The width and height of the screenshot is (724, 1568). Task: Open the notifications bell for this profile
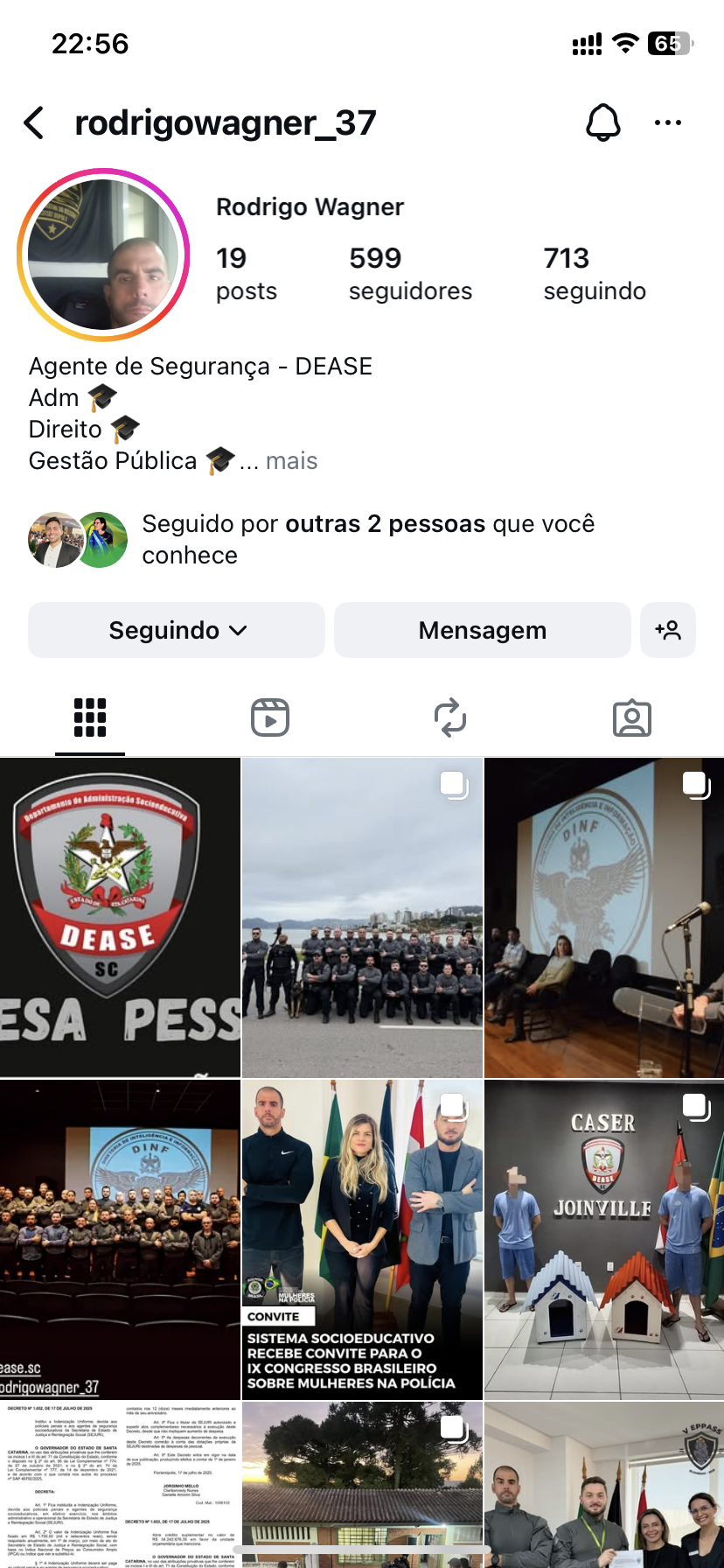click(x=602, y=123)
